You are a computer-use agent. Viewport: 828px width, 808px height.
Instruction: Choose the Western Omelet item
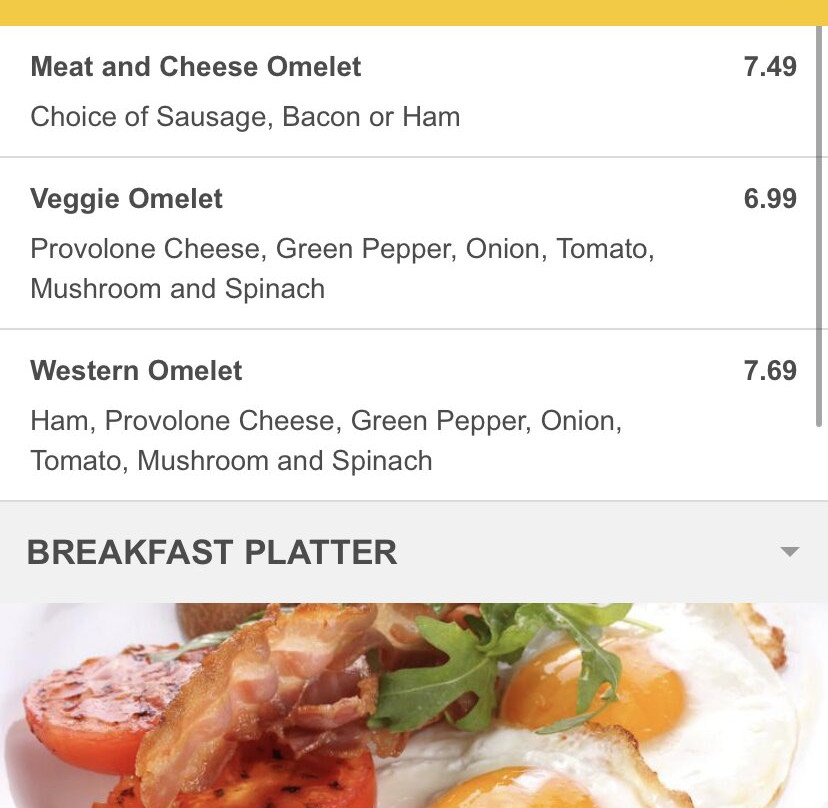137,371
